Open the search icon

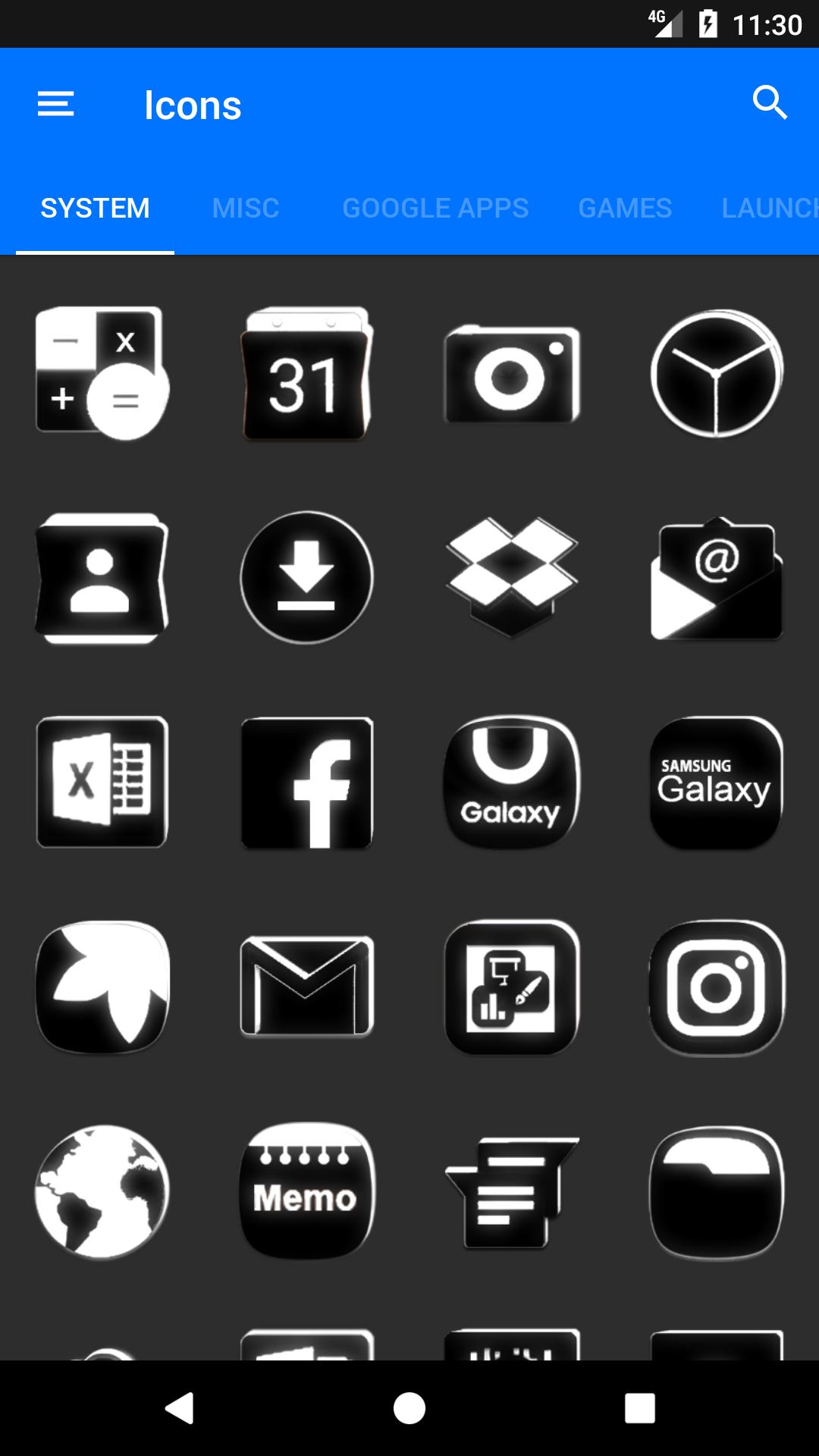pyautogui.click(x=770, y=102)
